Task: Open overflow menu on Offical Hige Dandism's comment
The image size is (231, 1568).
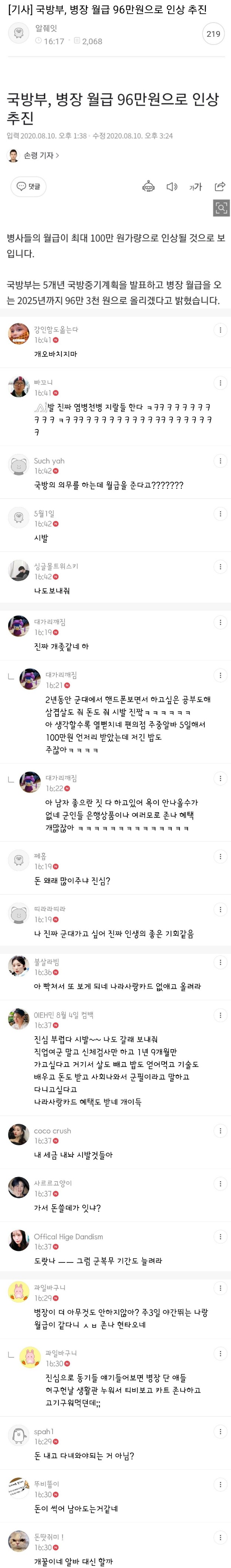Action: coord(220,1238)
